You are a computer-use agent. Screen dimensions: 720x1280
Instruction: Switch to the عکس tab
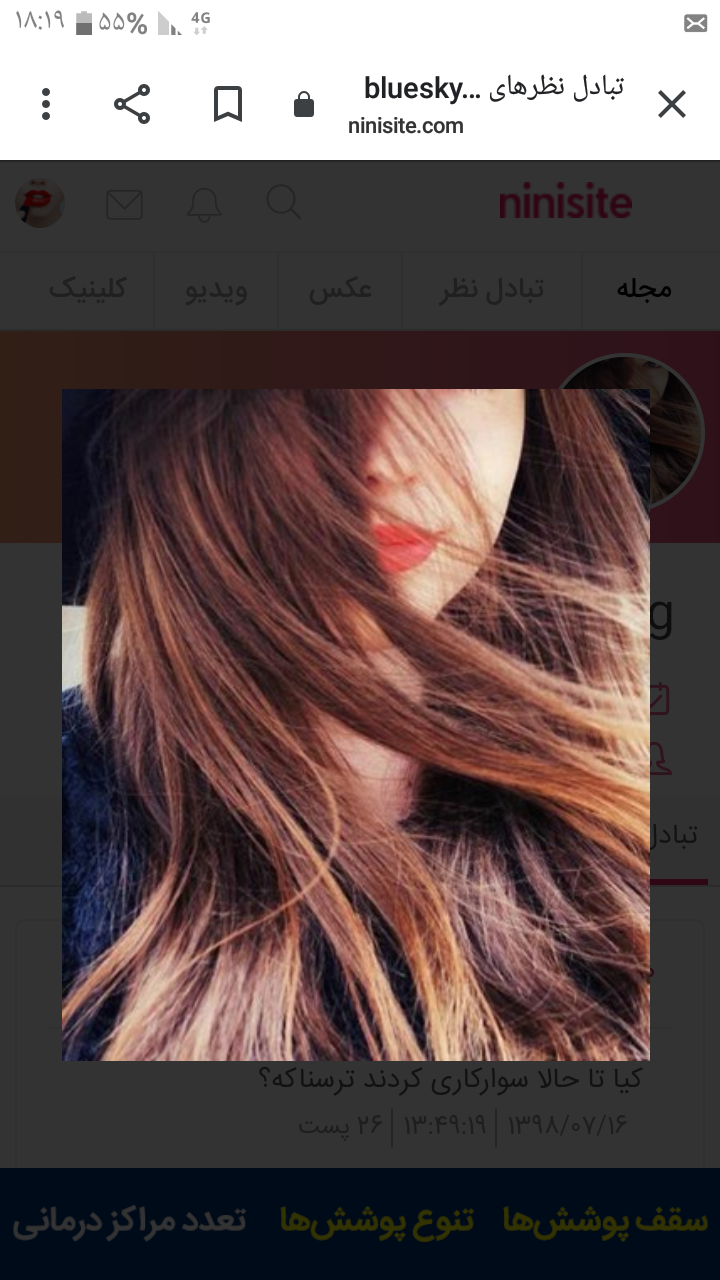(340, 290)
